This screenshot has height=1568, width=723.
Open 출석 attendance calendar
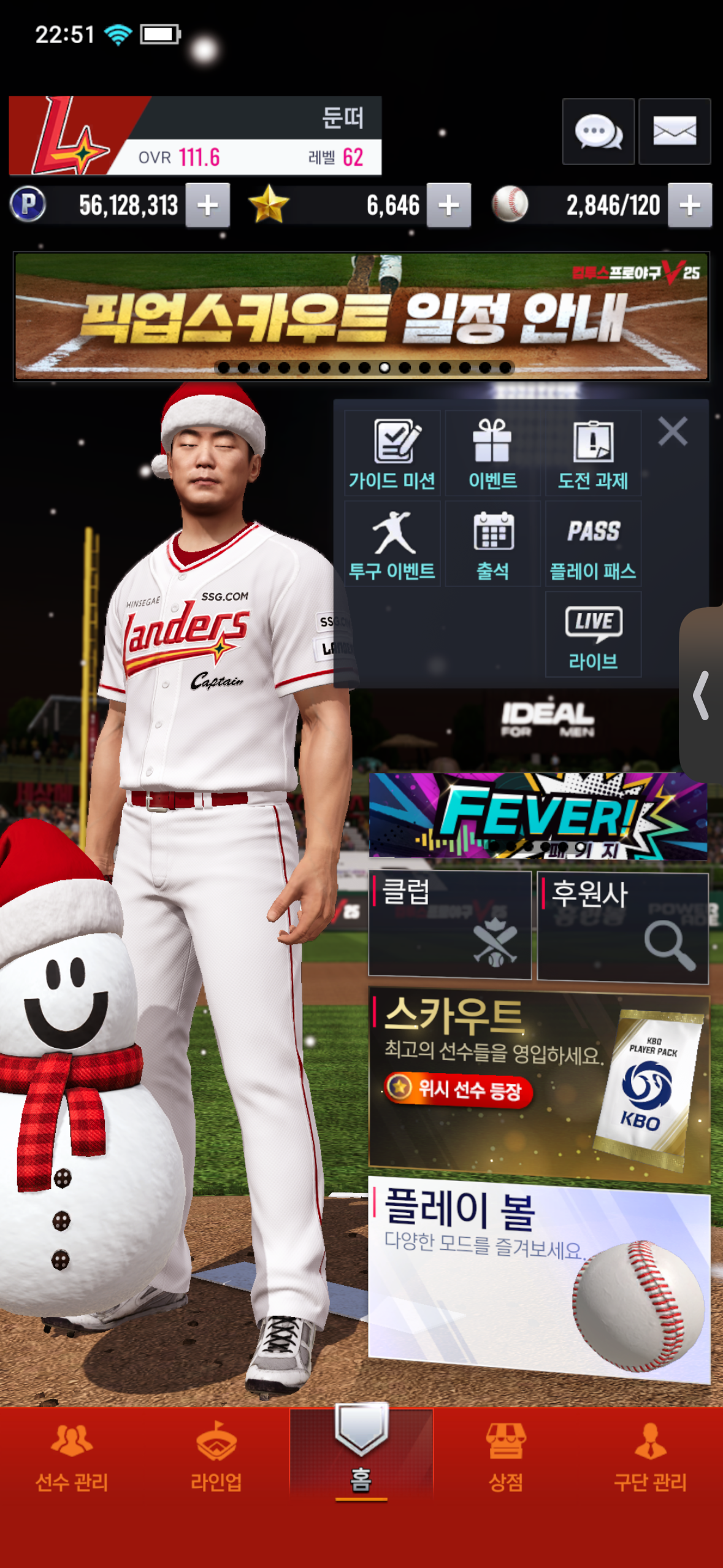[492, 544]
